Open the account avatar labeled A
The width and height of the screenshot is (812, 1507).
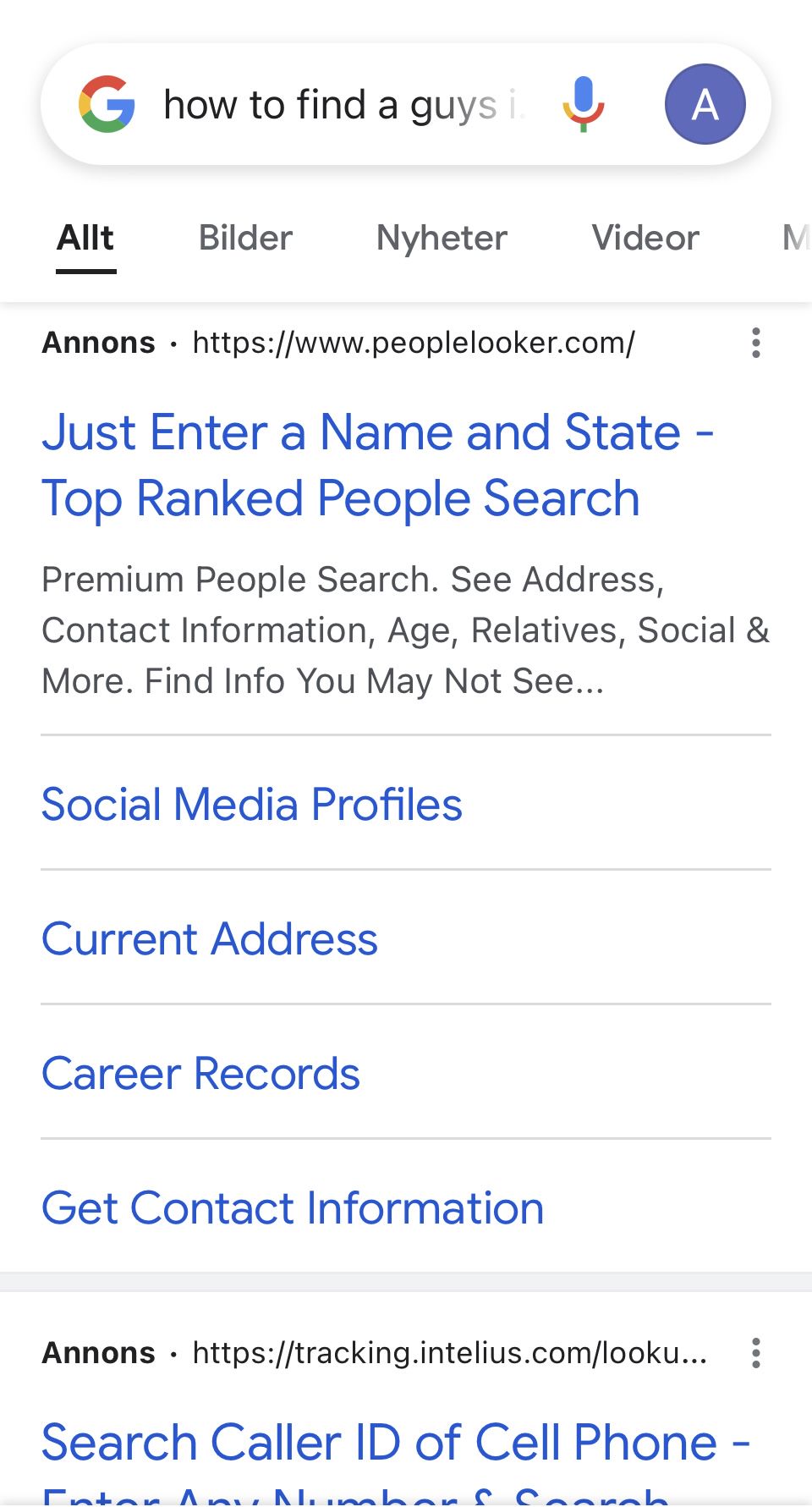point(705,104)
